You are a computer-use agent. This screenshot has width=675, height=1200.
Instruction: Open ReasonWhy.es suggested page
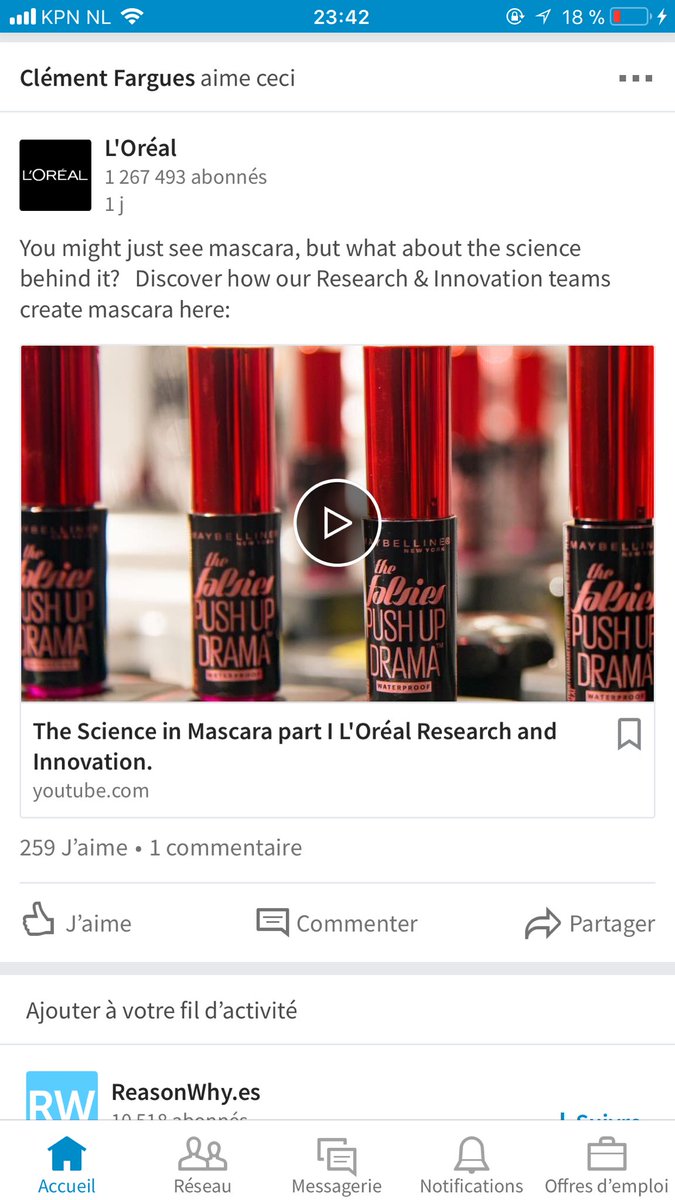pos(186,1091)
